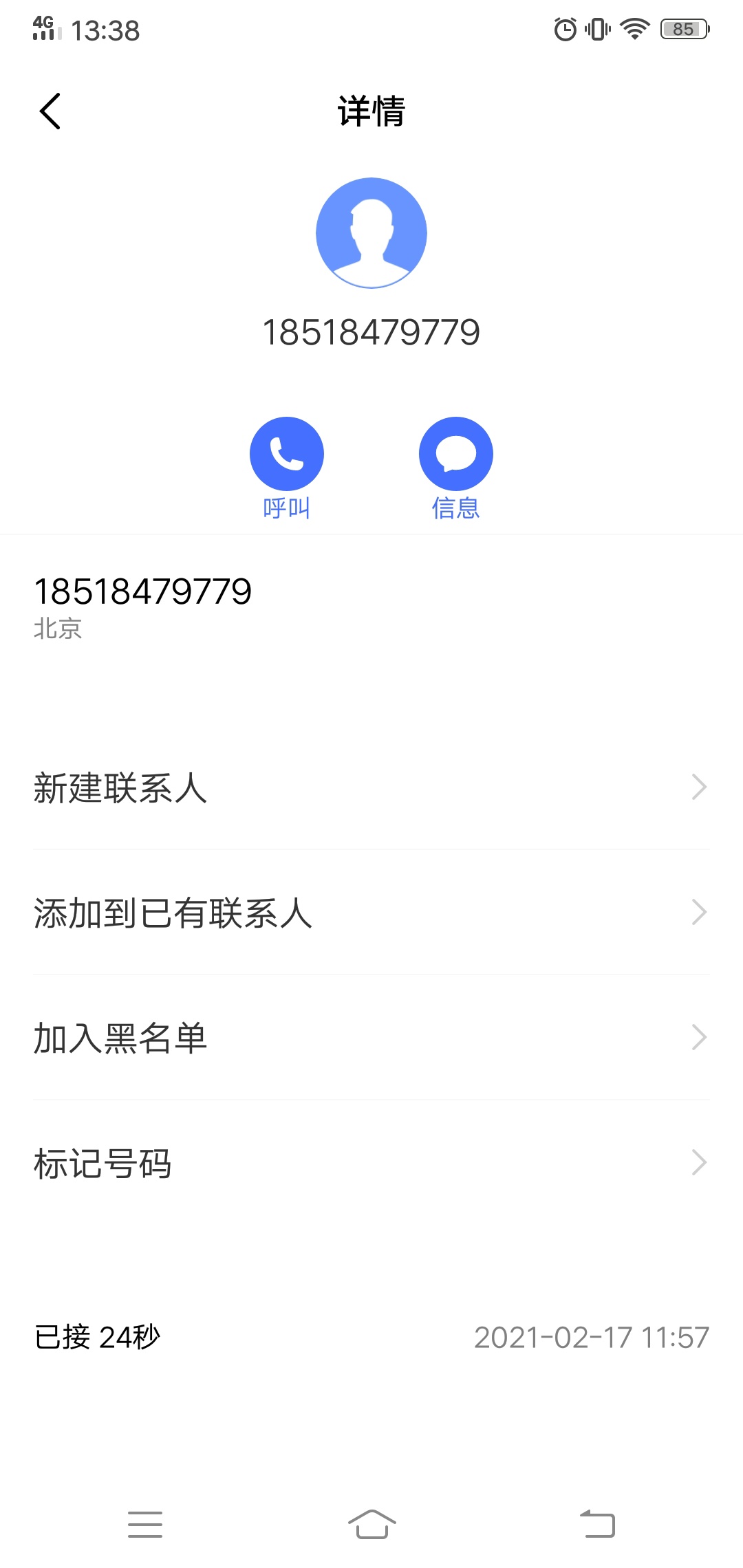Tap the system home button
743x1568 pixels.
click(371, 1524)
